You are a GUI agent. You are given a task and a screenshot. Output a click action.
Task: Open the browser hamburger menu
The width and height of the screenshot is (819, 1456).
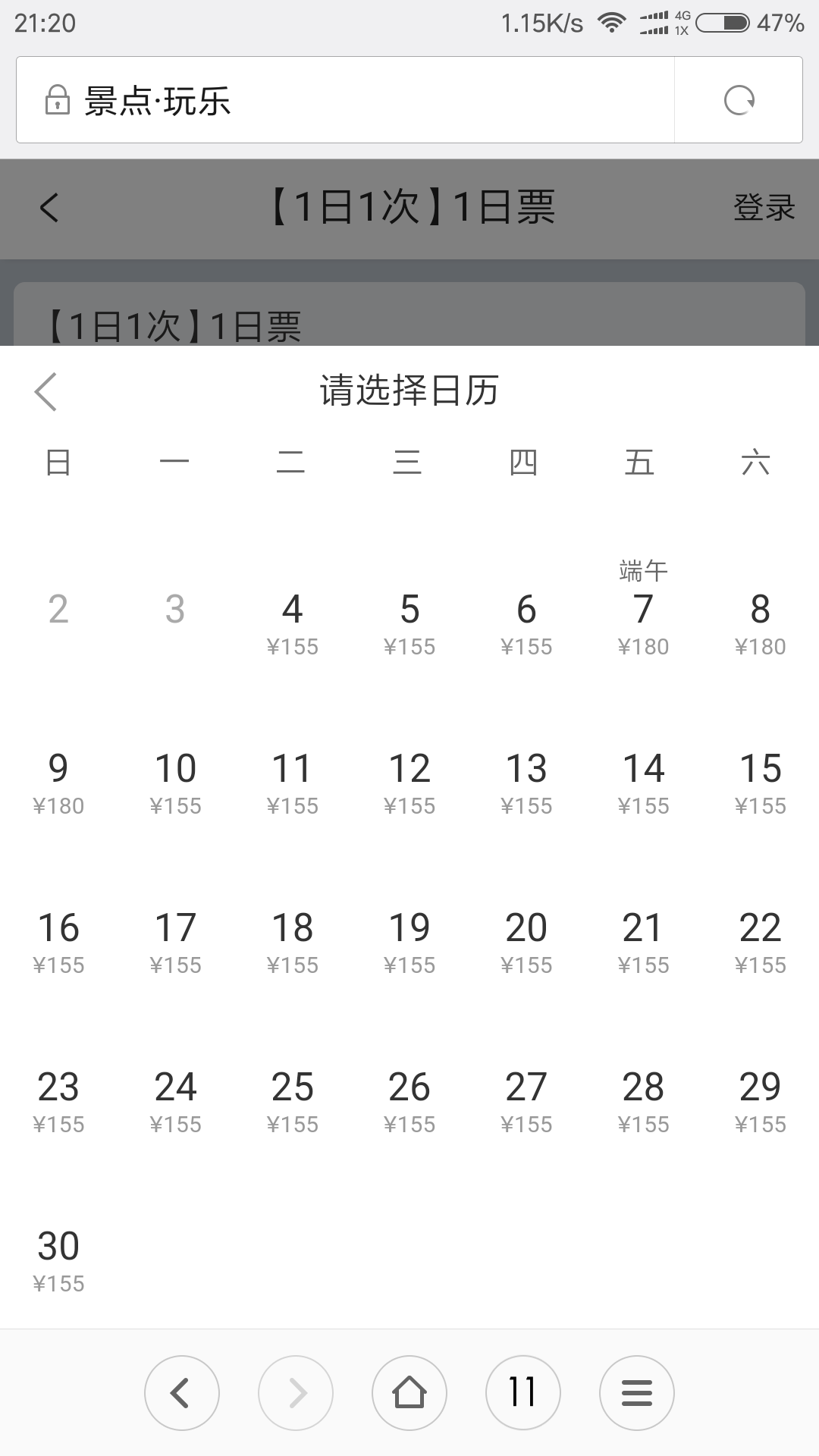(637, 1392)
